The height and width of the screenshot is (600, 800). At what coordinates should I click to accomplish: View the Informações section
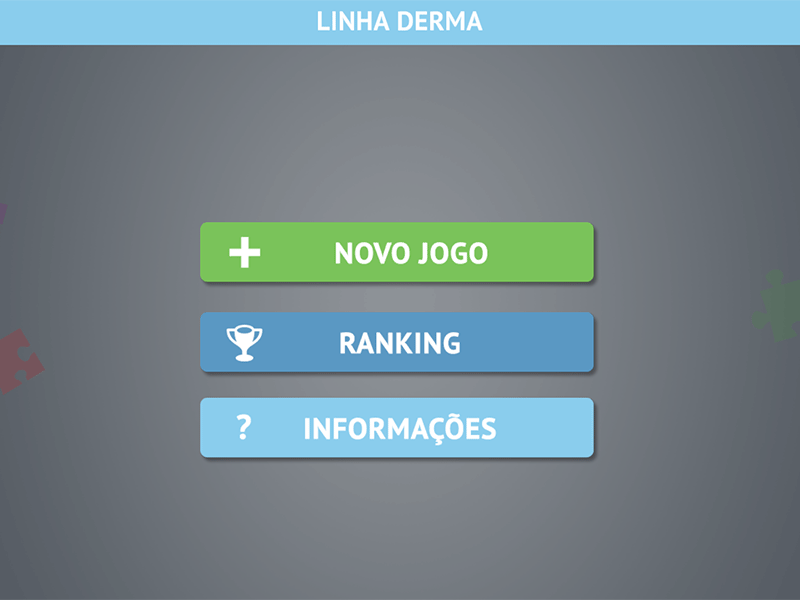397,428
